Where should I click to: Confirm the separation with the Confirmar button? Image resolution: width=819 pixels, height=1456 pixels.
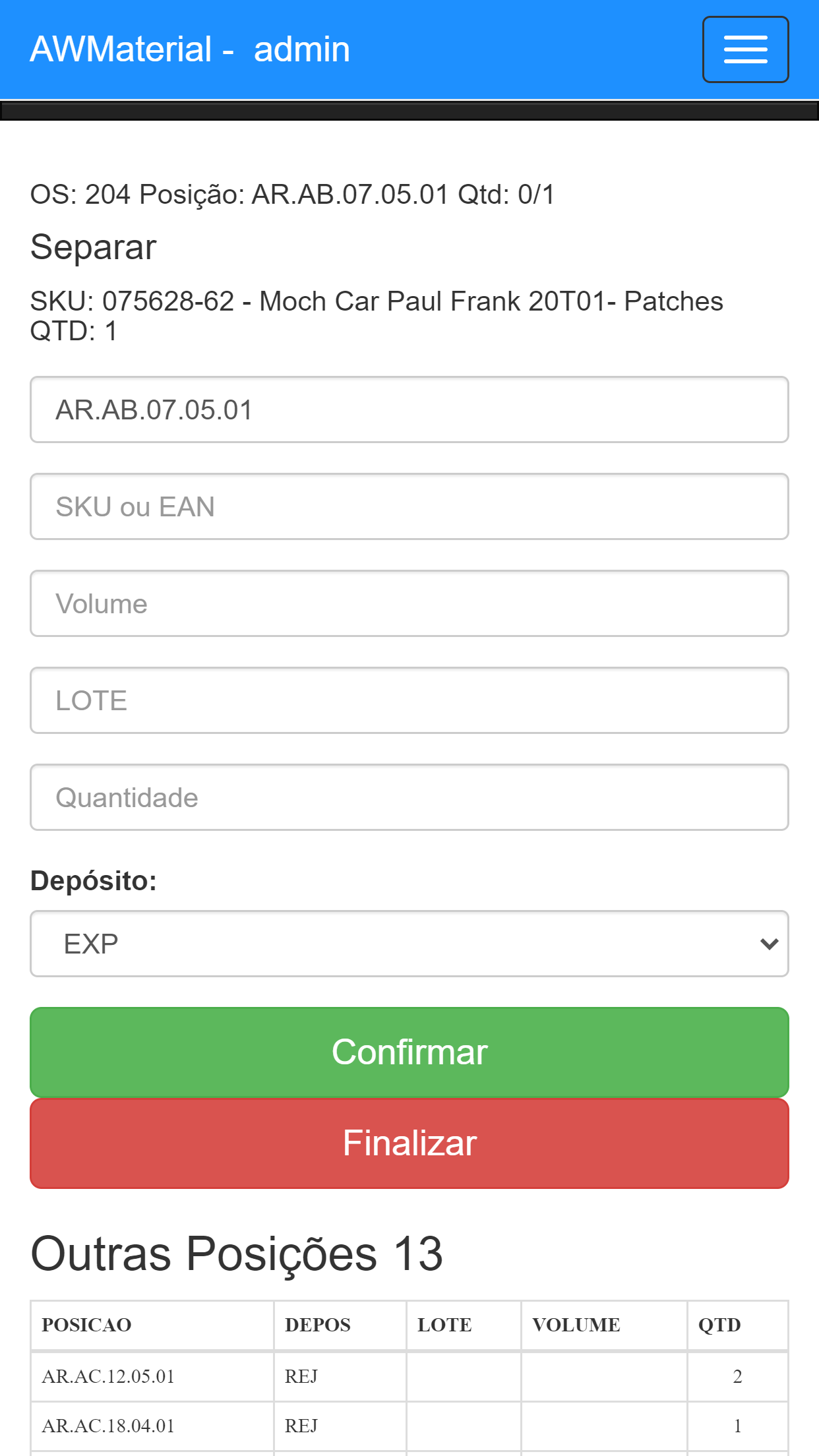tap(409, 1052)
